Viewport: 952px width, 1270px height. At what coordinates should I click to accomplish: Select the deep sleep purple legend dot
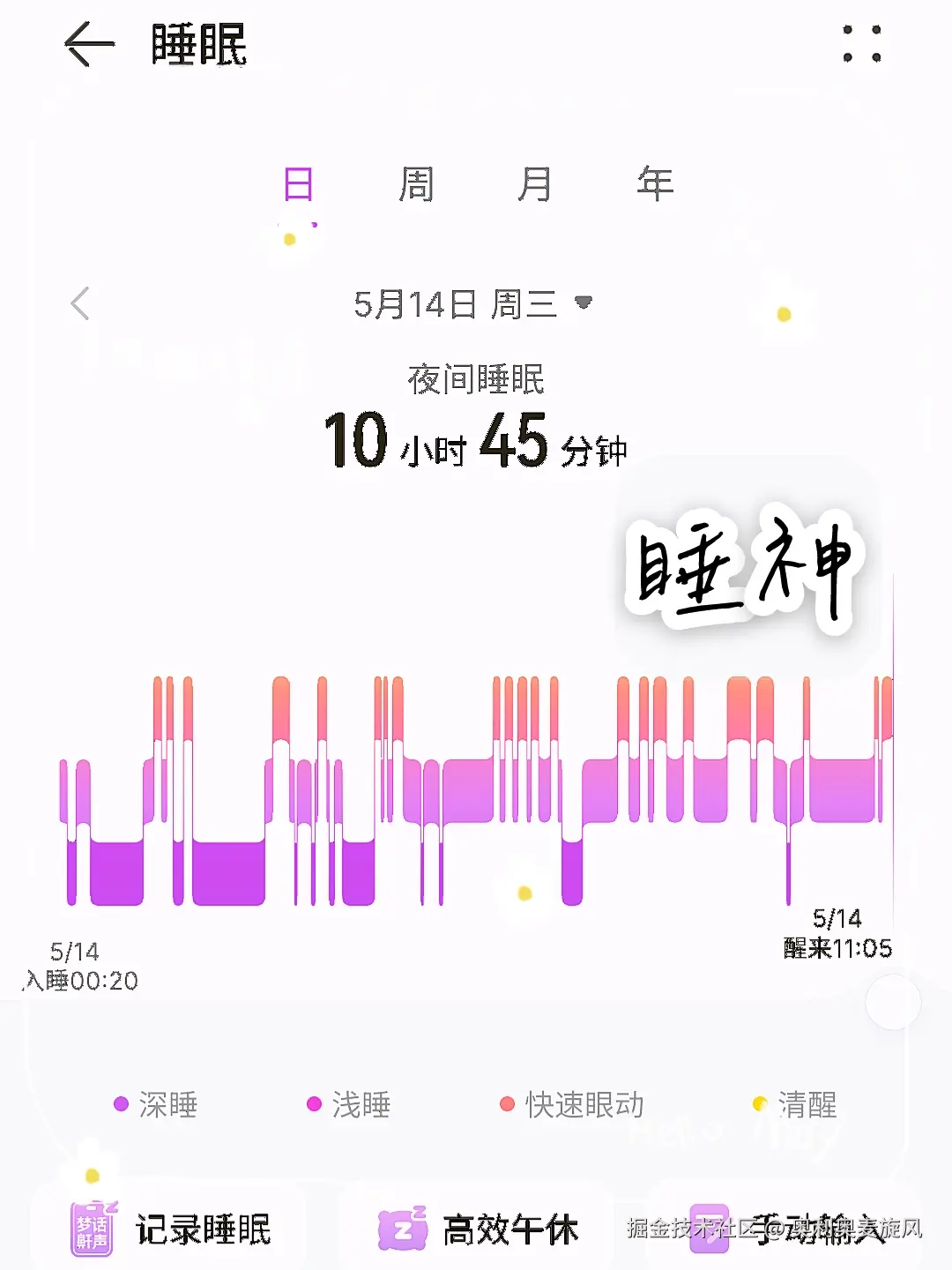118,1104
